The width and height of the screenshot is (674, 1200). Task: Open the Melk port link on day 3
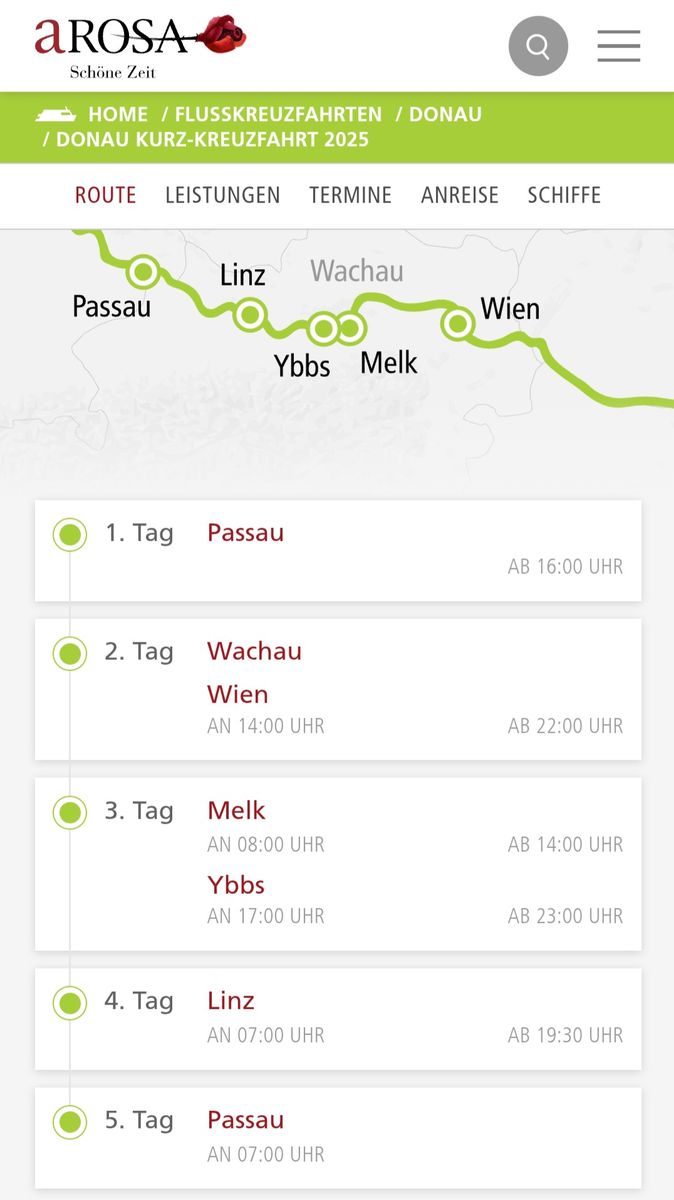pyautogui.click(x=236, y=810)
